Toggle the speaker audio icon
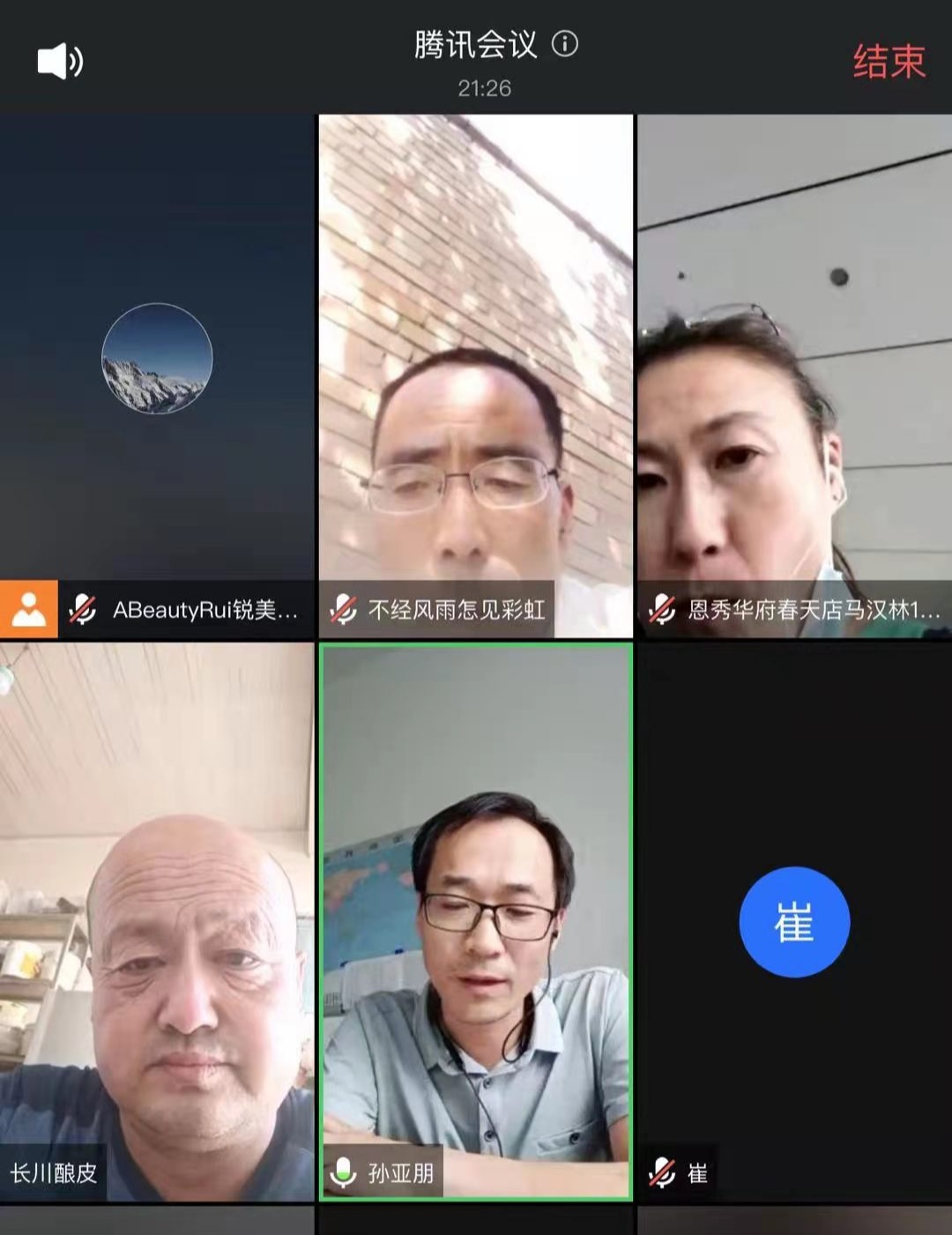The height and width of the screenshot is (1235, 952). pyautogui.click(x=60, y=62)
